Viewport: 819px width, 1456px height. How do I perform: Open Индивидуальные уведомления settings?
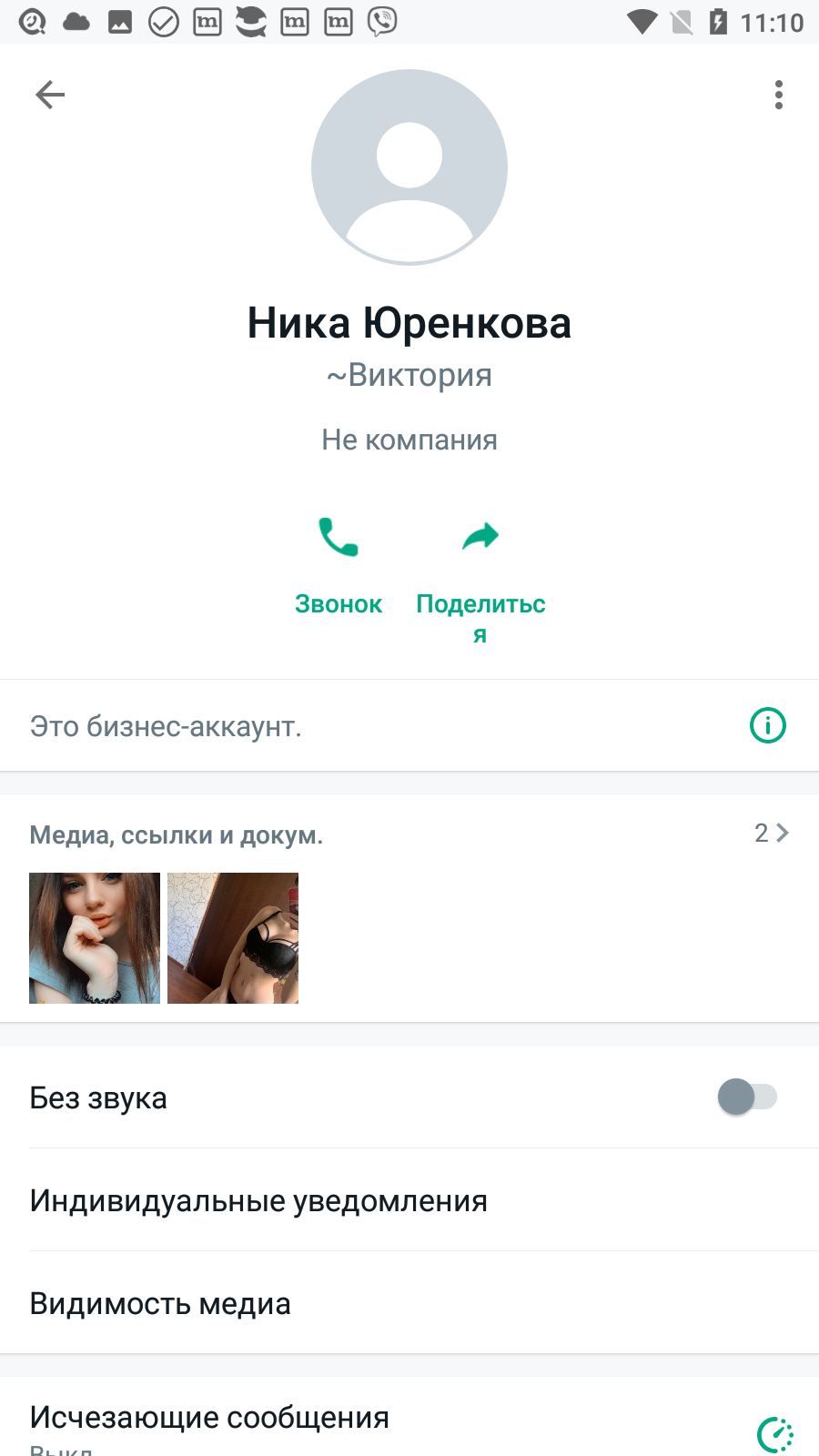[x=409, y=1200]
